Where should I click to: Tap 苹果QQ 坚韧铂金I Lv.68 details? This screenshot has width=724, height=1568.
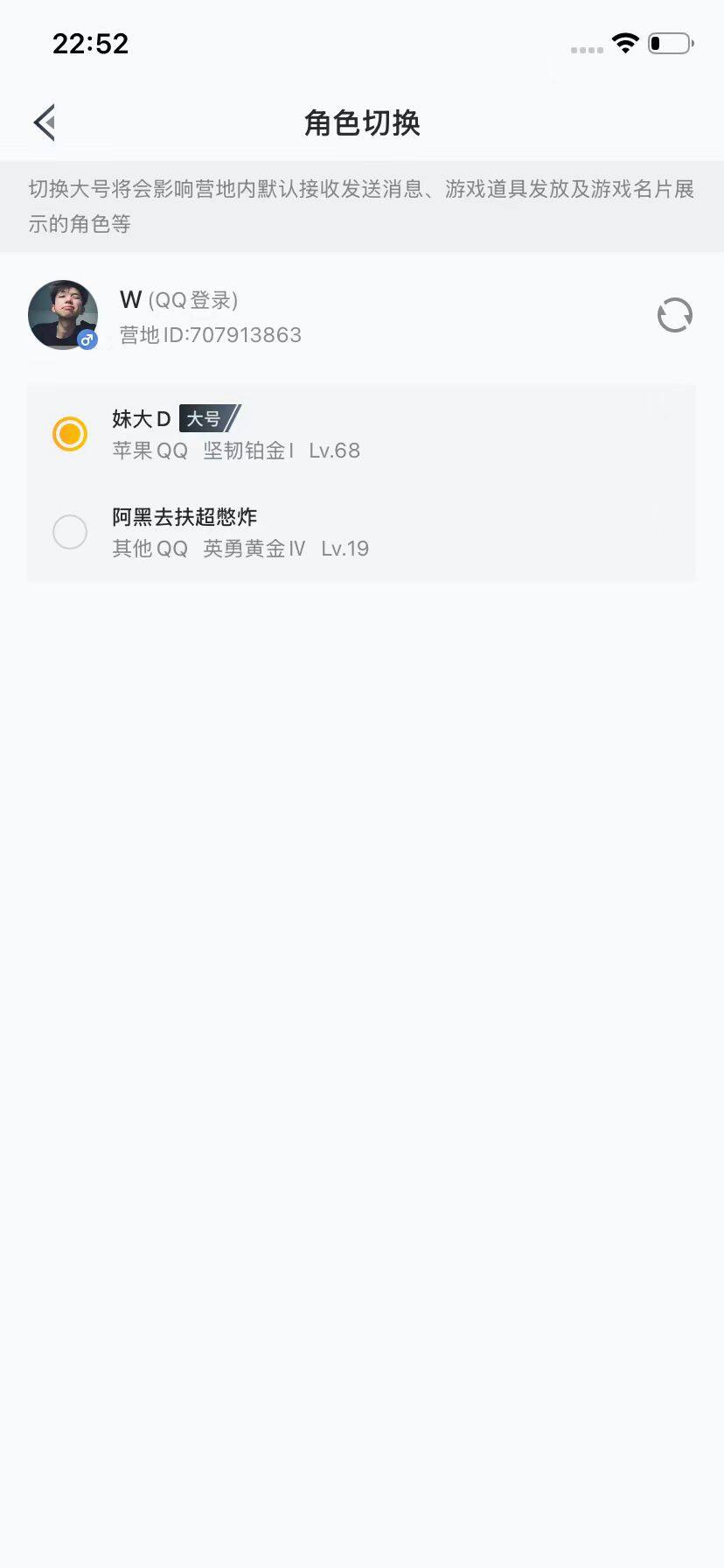pos(236,450)
